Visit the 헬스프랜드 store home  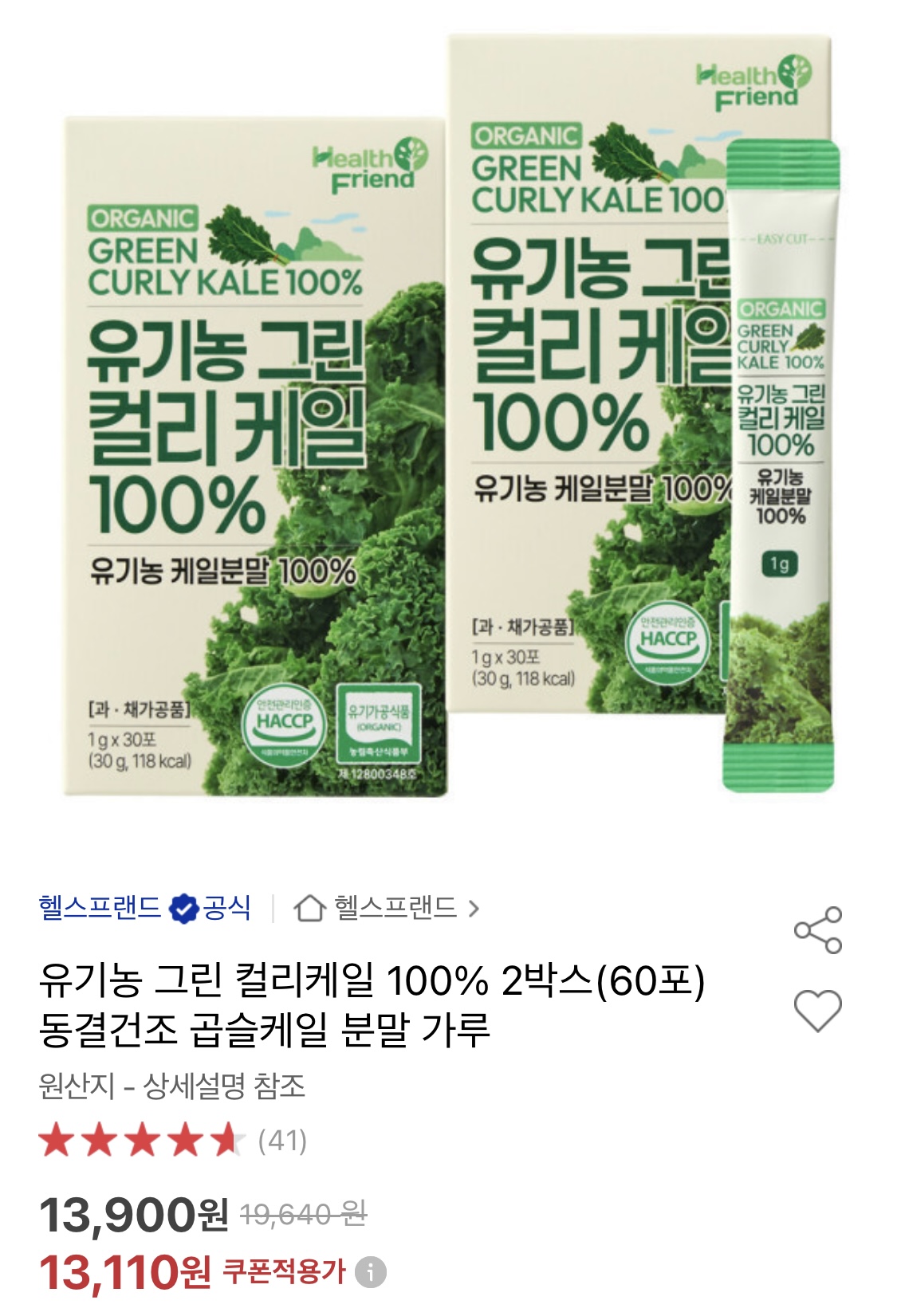tap(387, 908)
